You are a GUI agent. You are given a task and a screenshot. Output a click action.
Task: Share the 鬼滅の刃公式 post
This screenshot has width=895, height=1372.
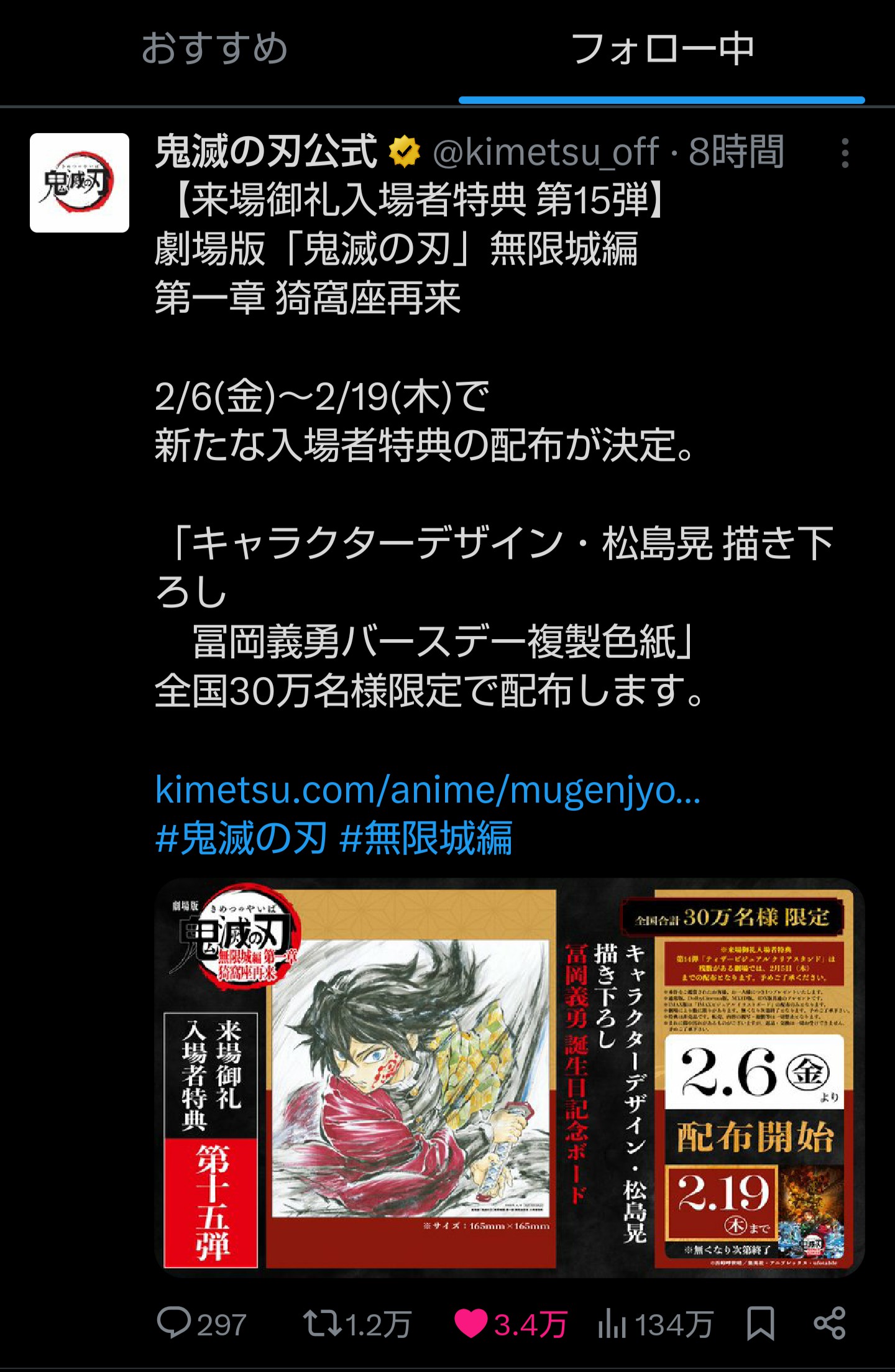click(830, 1323)
